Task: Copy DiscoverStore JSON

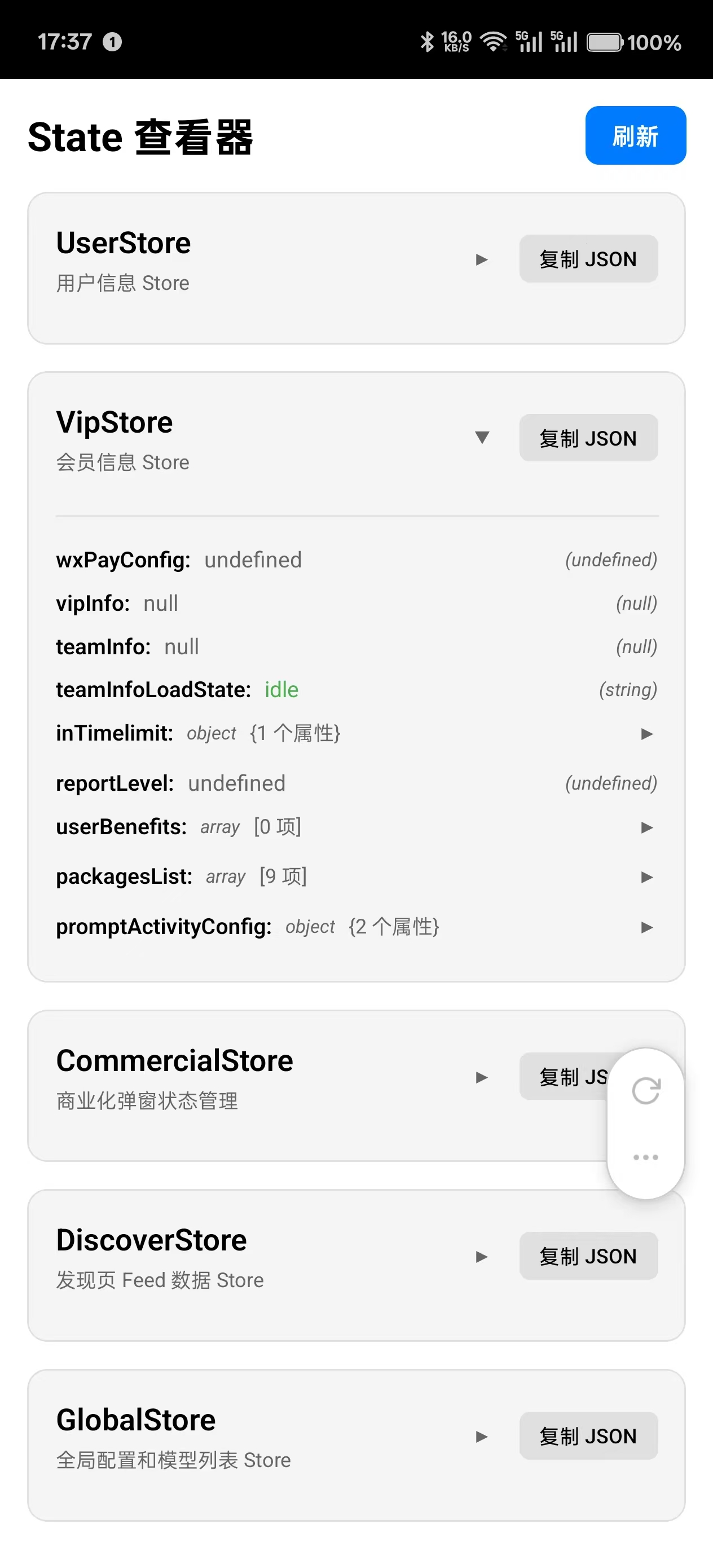Action: pyautogui.click(x=588, y=1256)
